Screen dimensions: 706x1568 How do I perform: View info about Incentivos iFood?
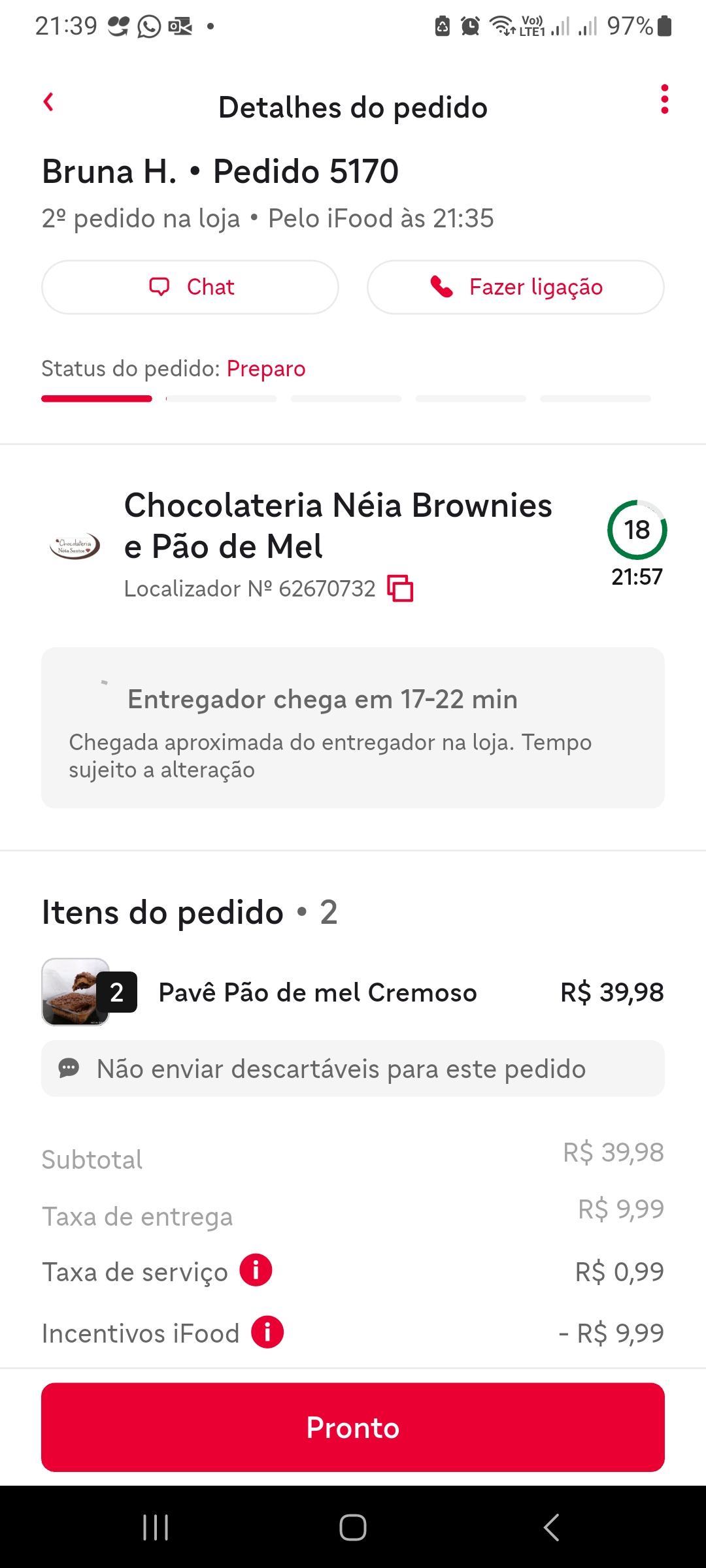pos(267,1332)
